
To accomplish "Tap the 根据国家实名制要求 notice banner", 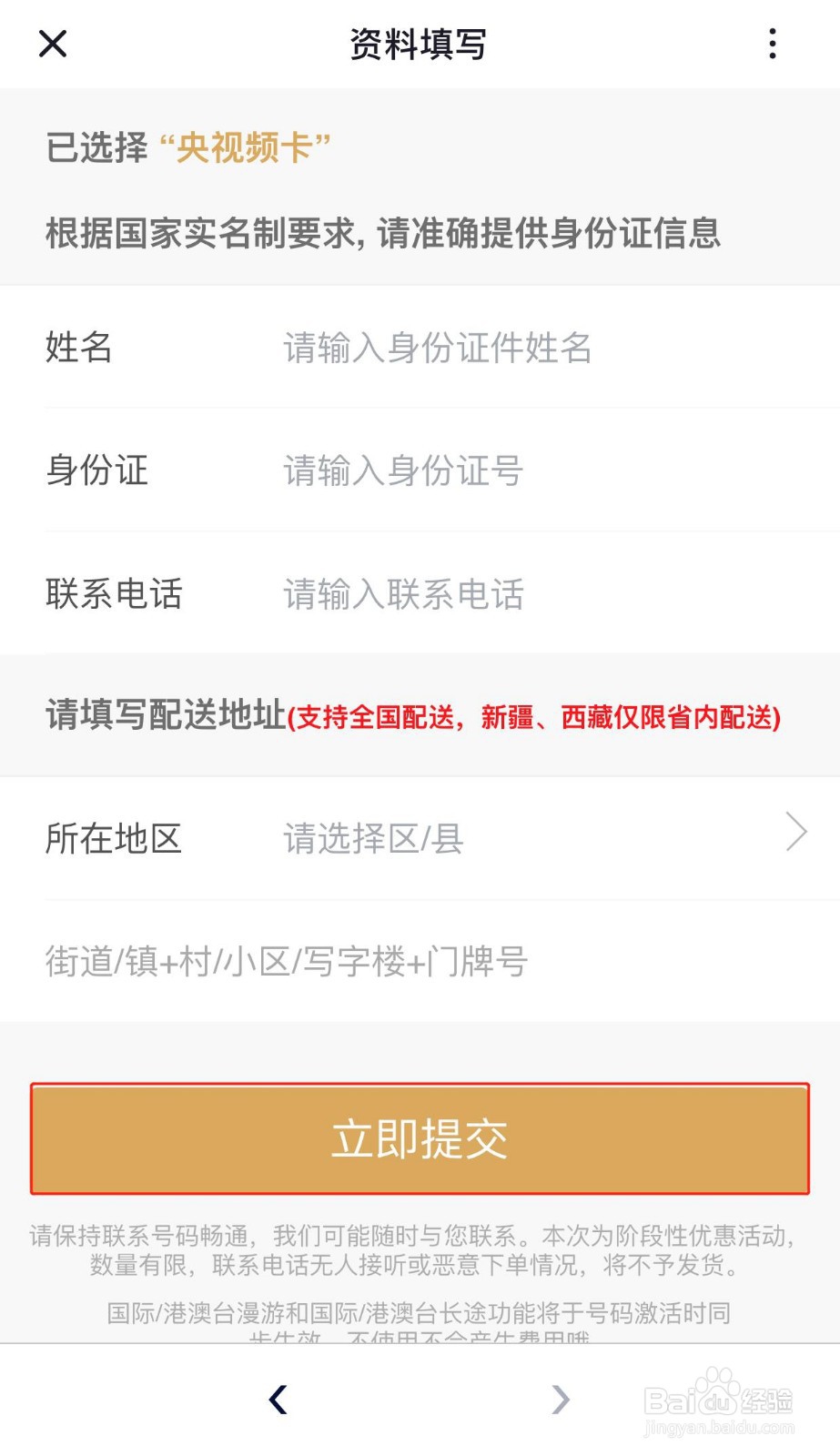I will click(x=382, y=234).
